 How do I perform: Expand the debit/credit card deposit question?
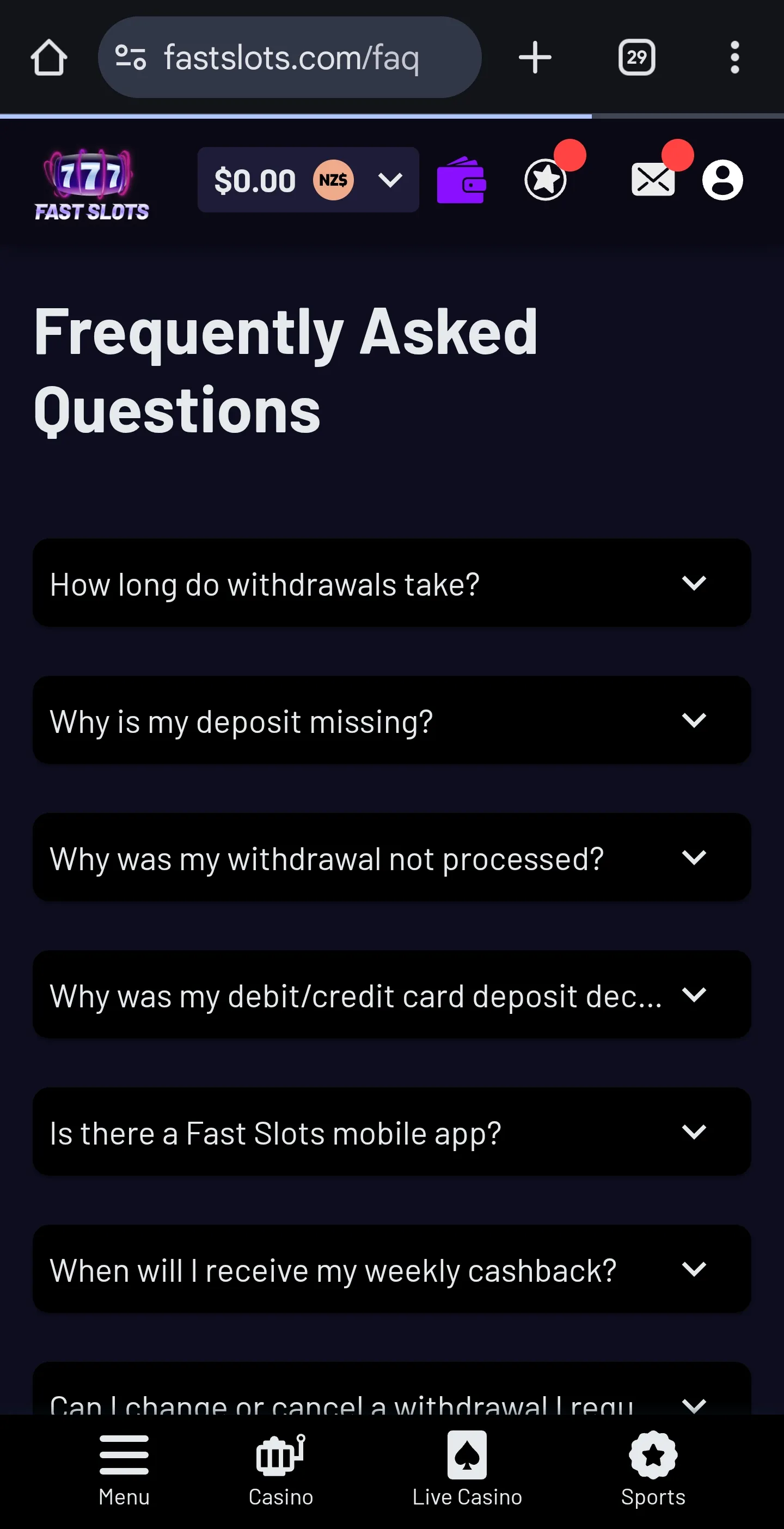pyautogui.click(x=391, y=995)
